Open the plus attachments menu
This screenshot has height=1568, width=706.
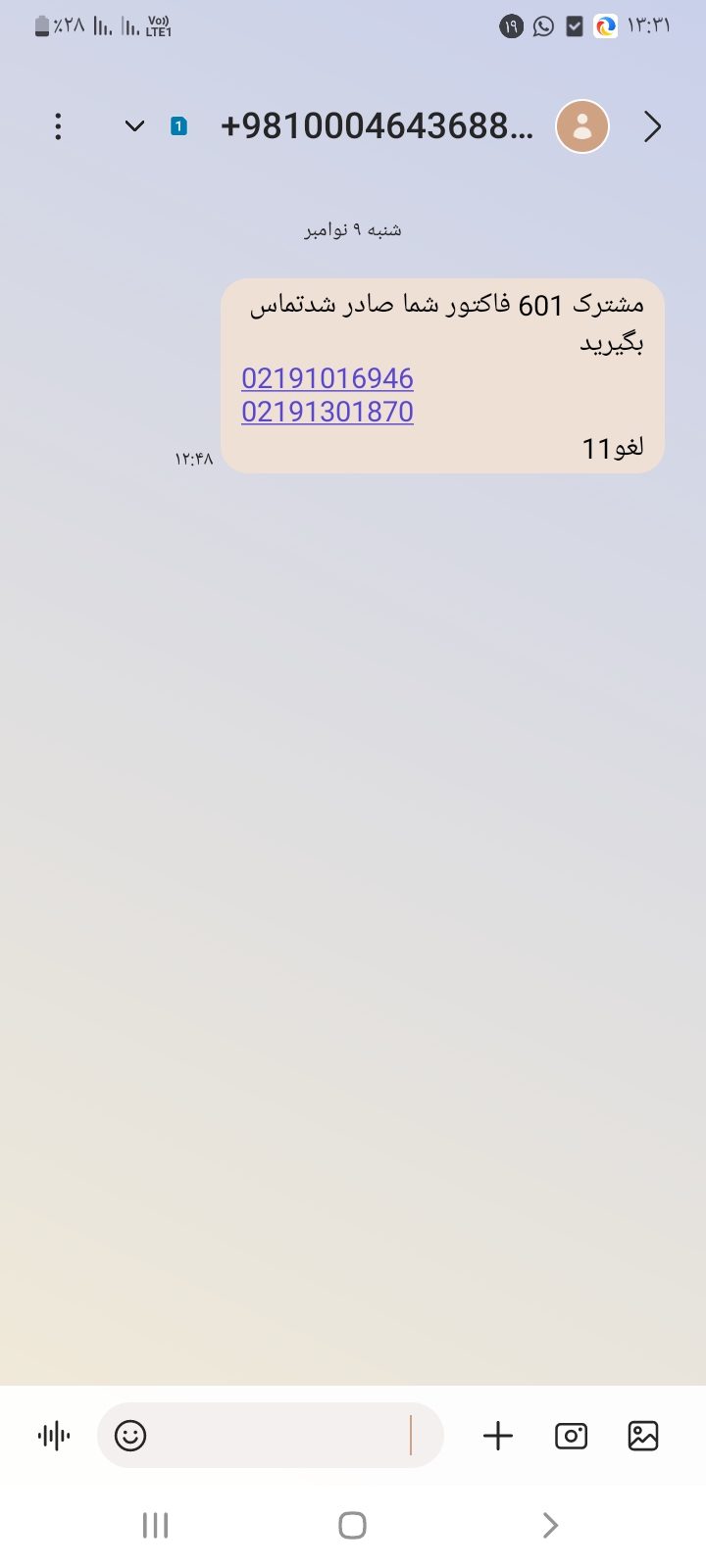[498, 1437]
